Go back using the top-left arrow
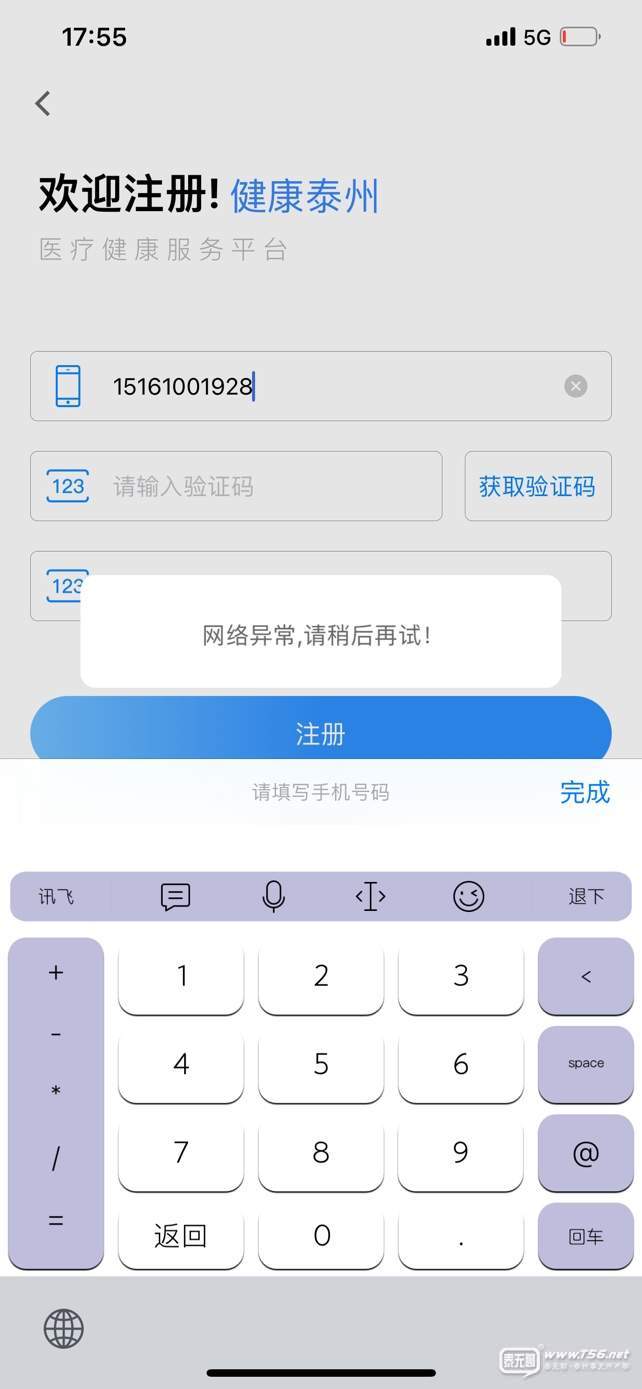The width and height of the screenshot is (642, 1389). pos(43,103)
